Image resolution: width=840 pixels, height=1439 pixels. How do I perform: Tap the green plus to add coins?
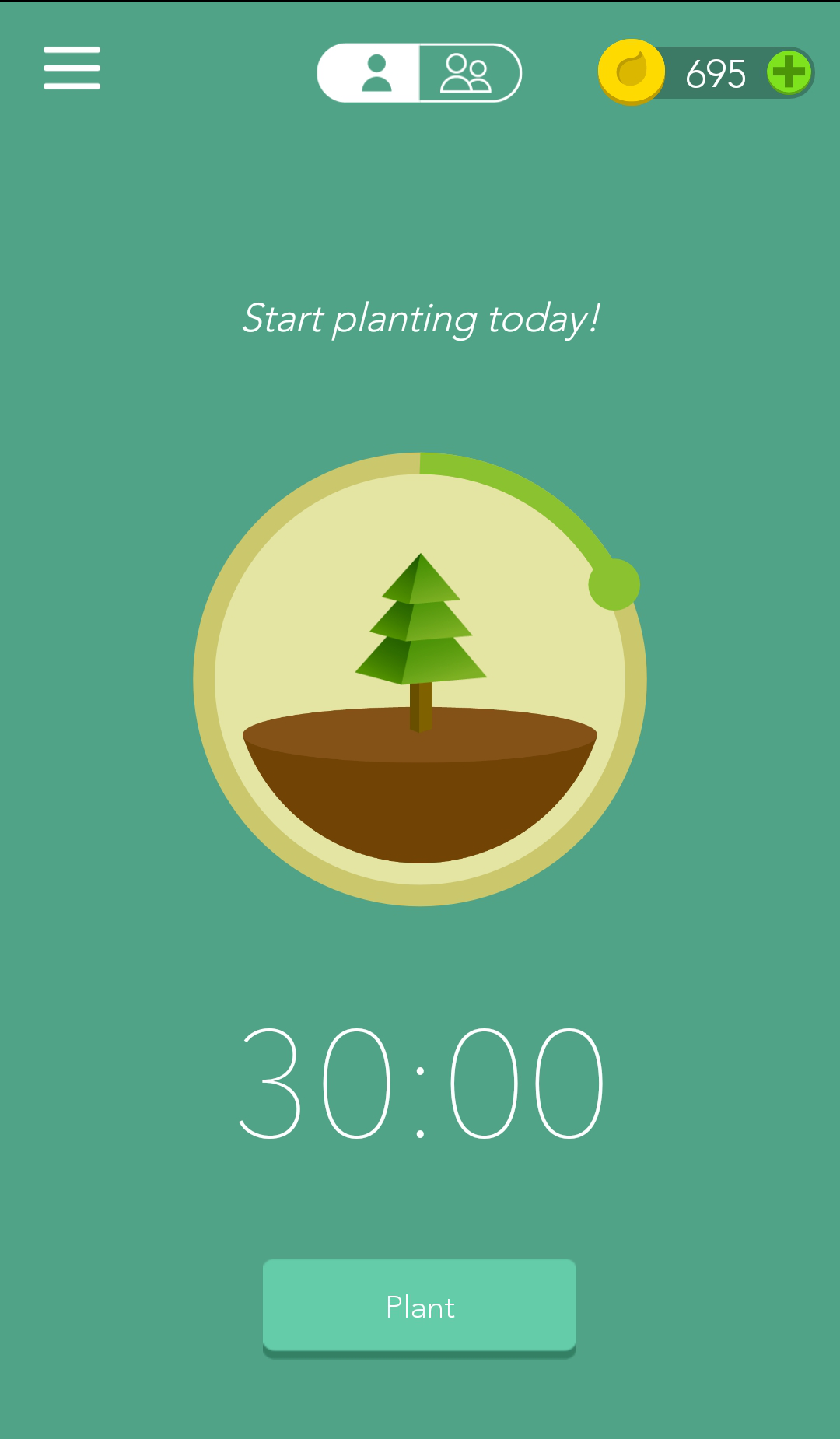click(x=789, y=73)
